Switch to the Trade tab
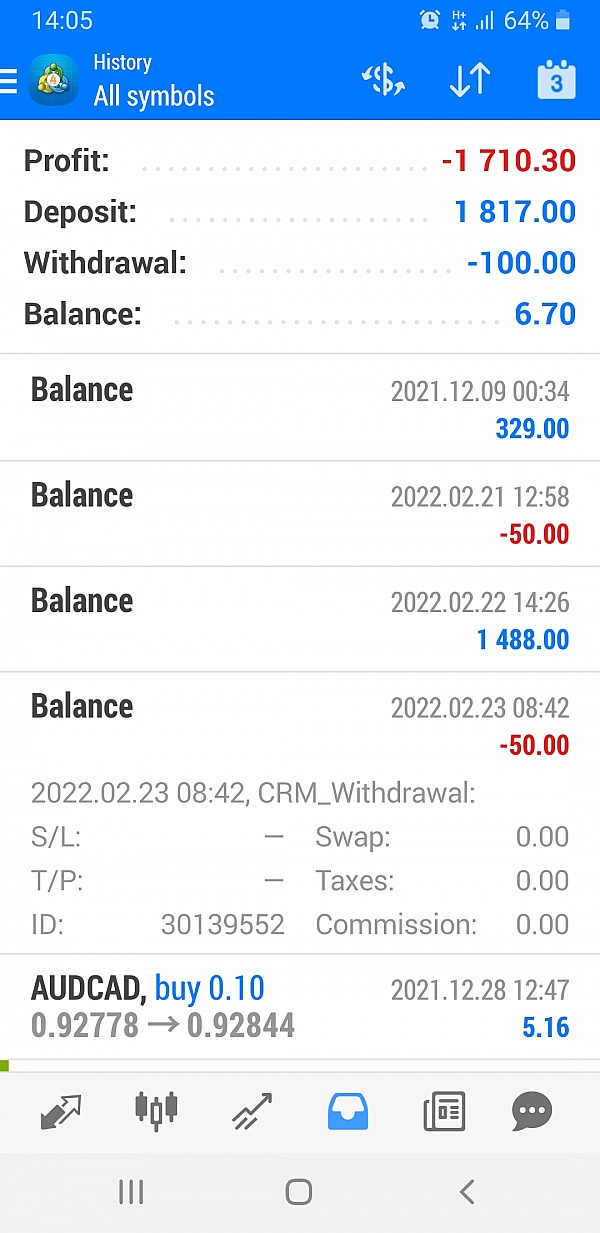The width and height of the screenshot is (600, 1233). (x=252, y=1111)
